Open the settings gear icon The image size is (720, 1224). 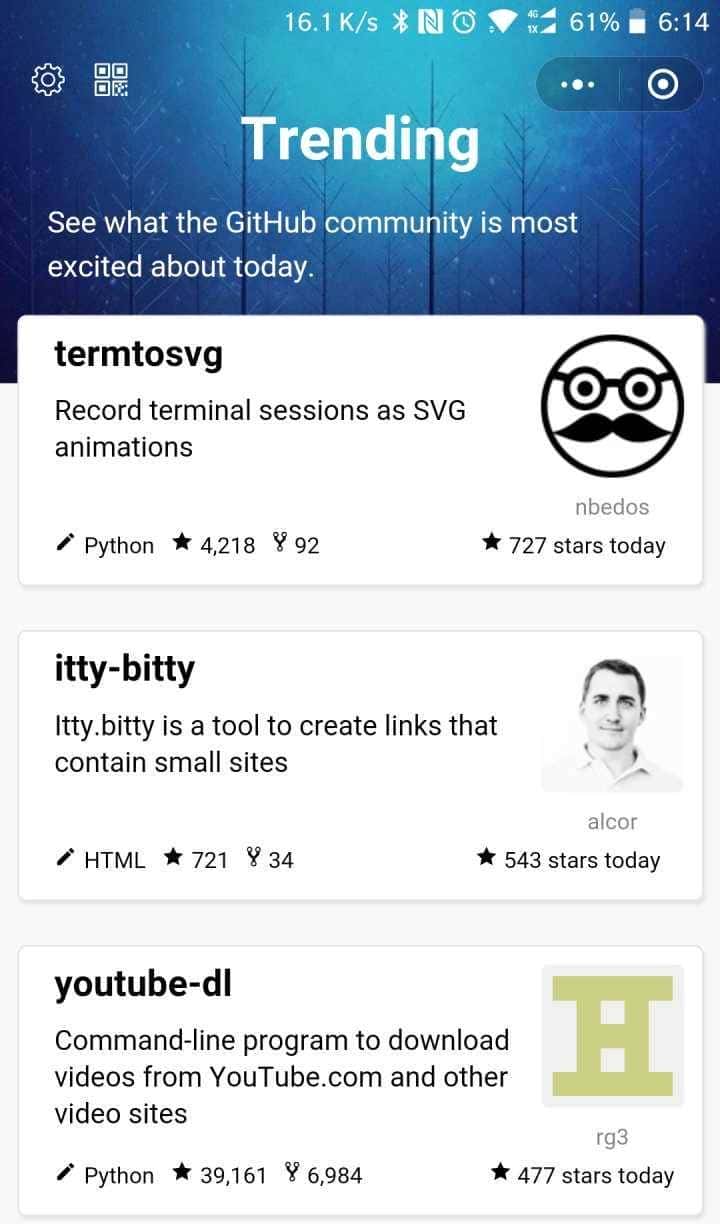click(x=48, y=79)
